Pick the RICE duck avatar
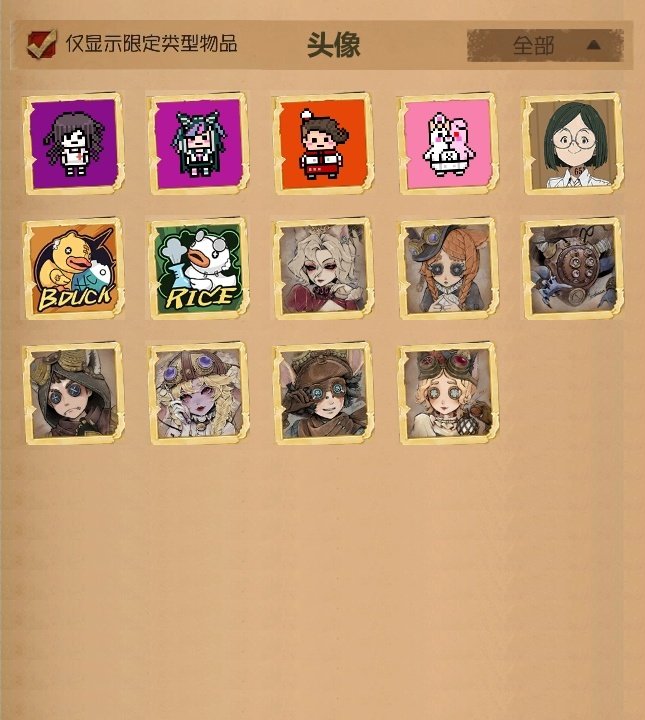 pyautogui.click(x=198, y=269)
